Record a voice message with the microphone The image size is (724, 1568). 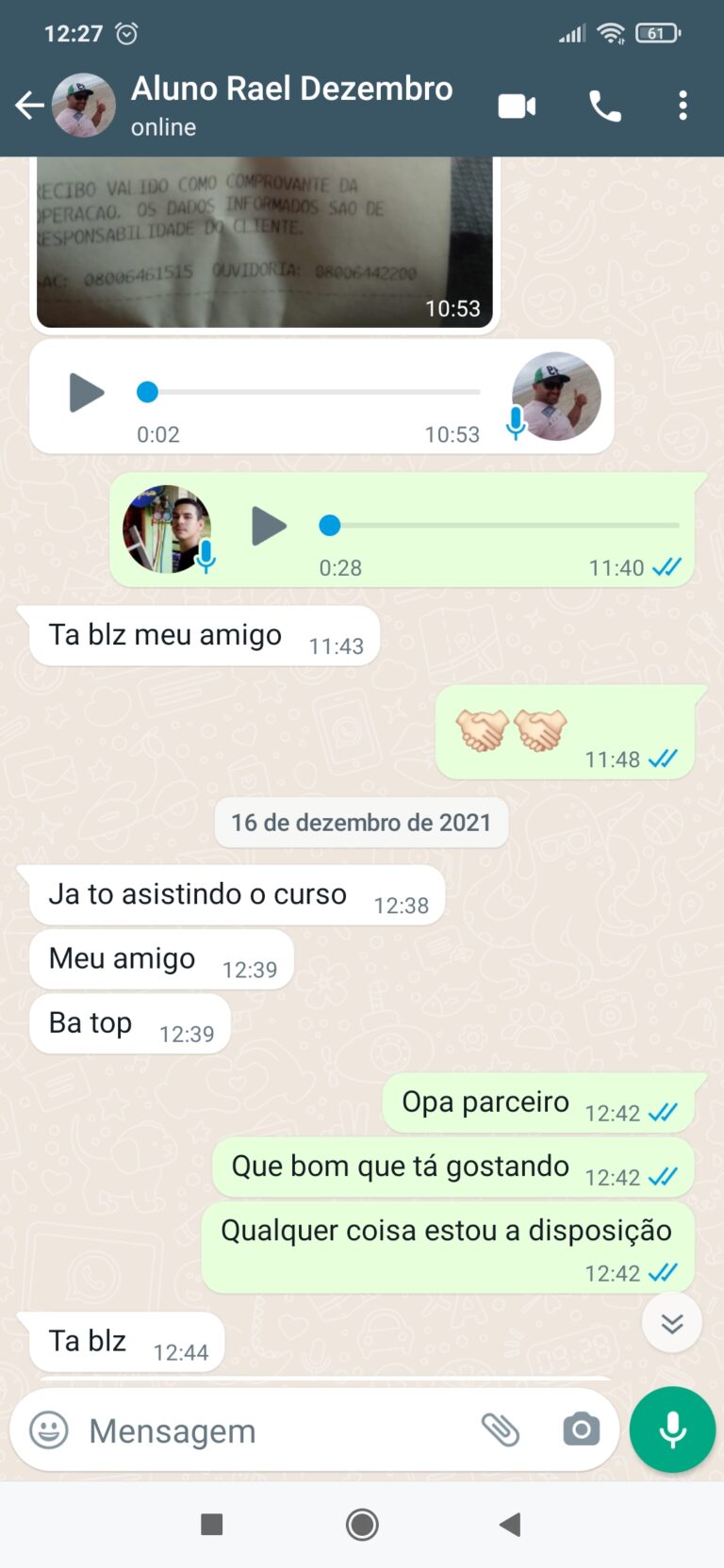(672, 1429)
